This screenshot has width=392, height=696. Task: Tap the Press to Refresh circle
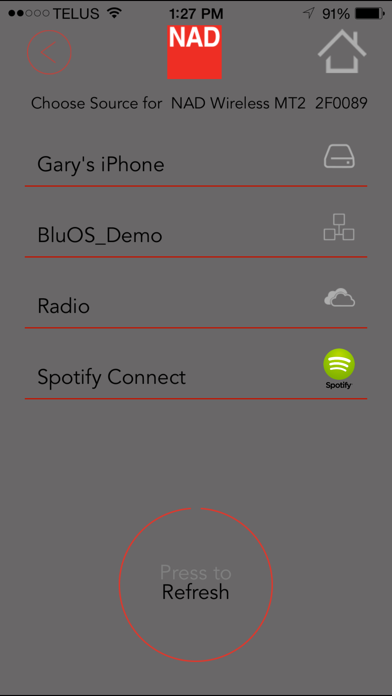196,584
